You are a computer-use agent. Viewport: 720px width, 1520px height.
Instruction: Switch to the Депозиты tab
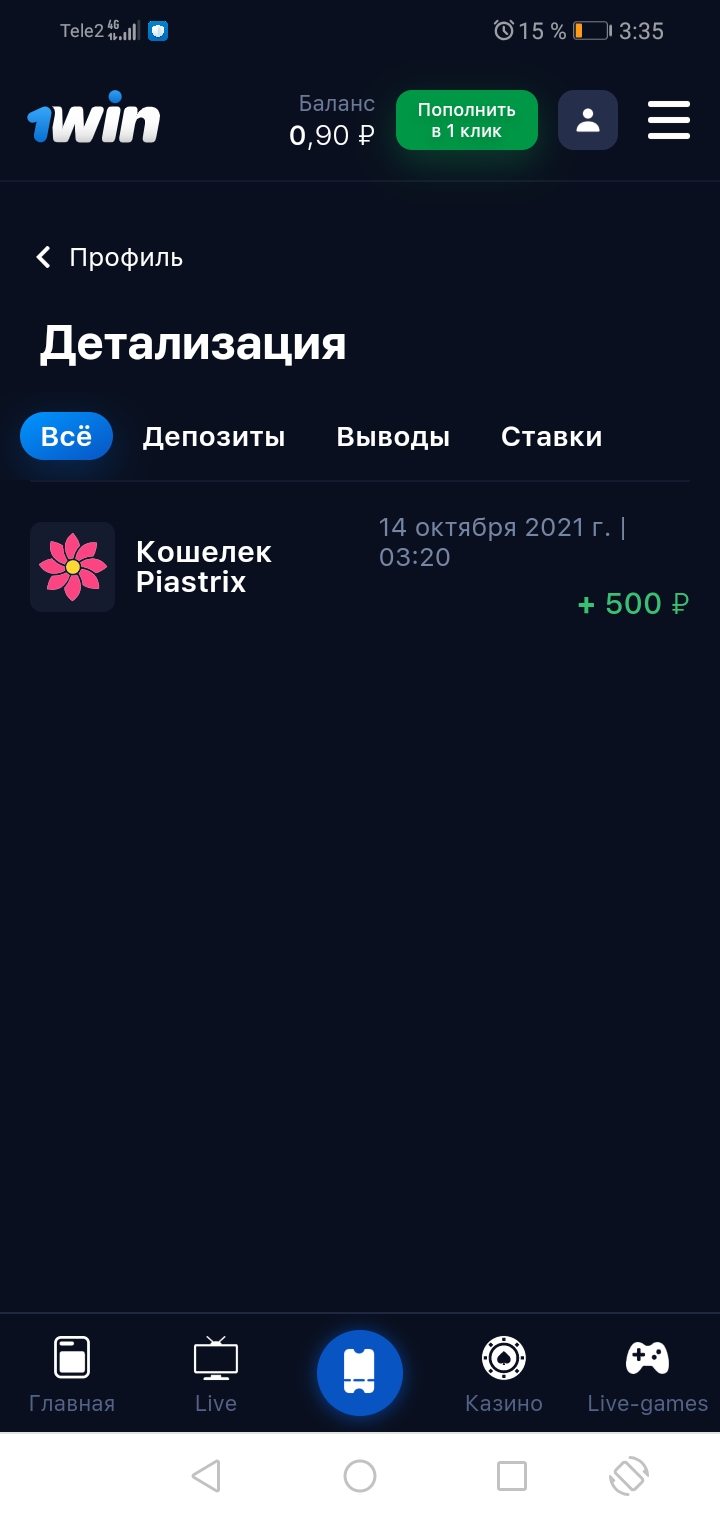click(x=214, y=436)
